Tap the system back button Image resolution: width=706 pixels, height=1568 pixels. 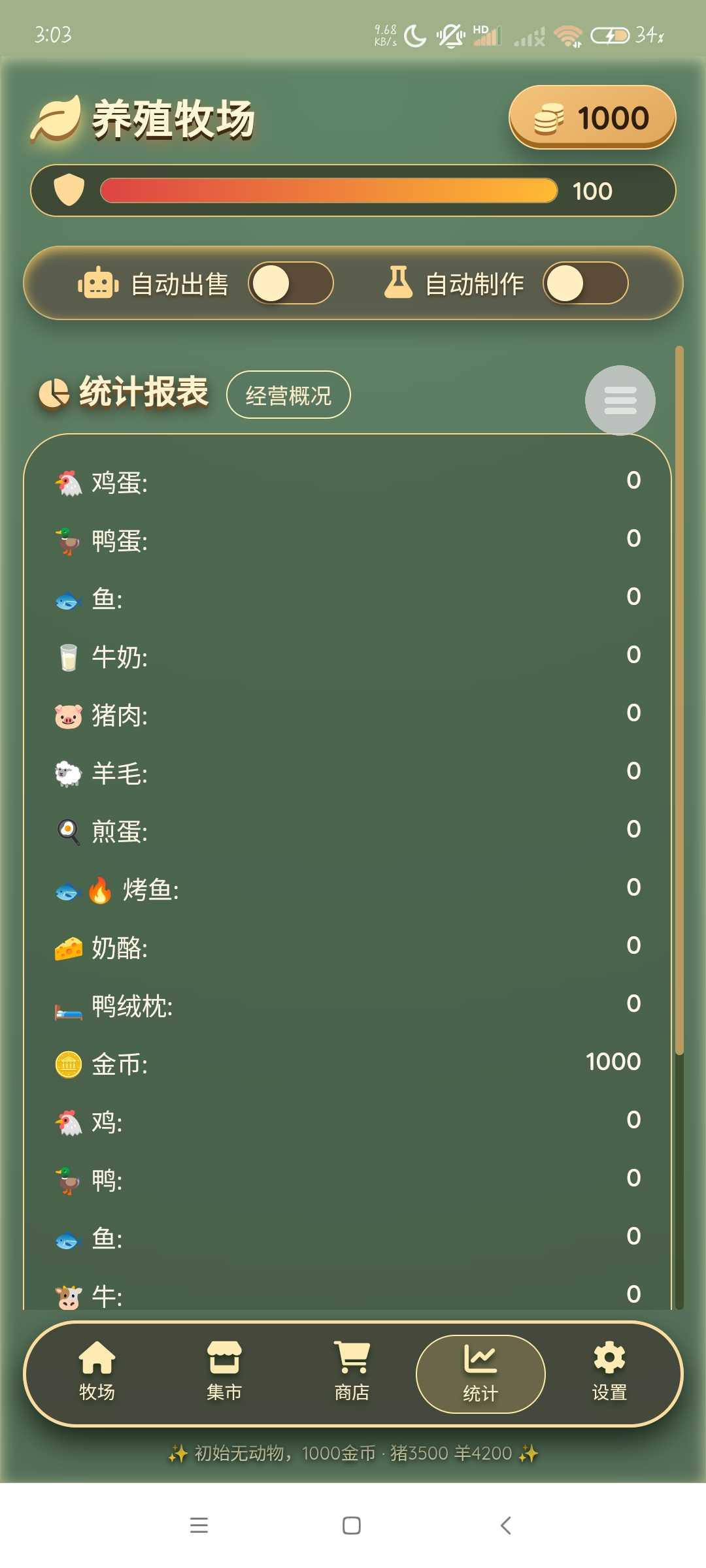coord(505,1526)
